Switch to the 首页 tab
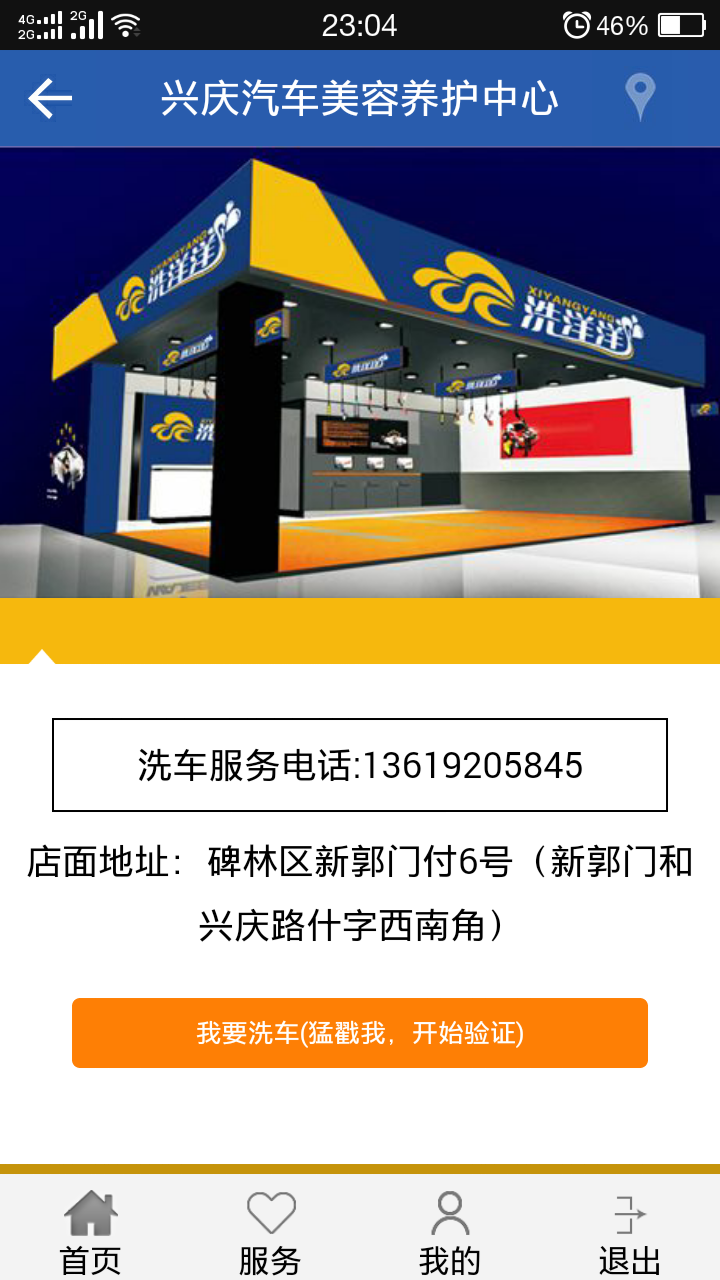The image size is (720, 1280). 90,1232
